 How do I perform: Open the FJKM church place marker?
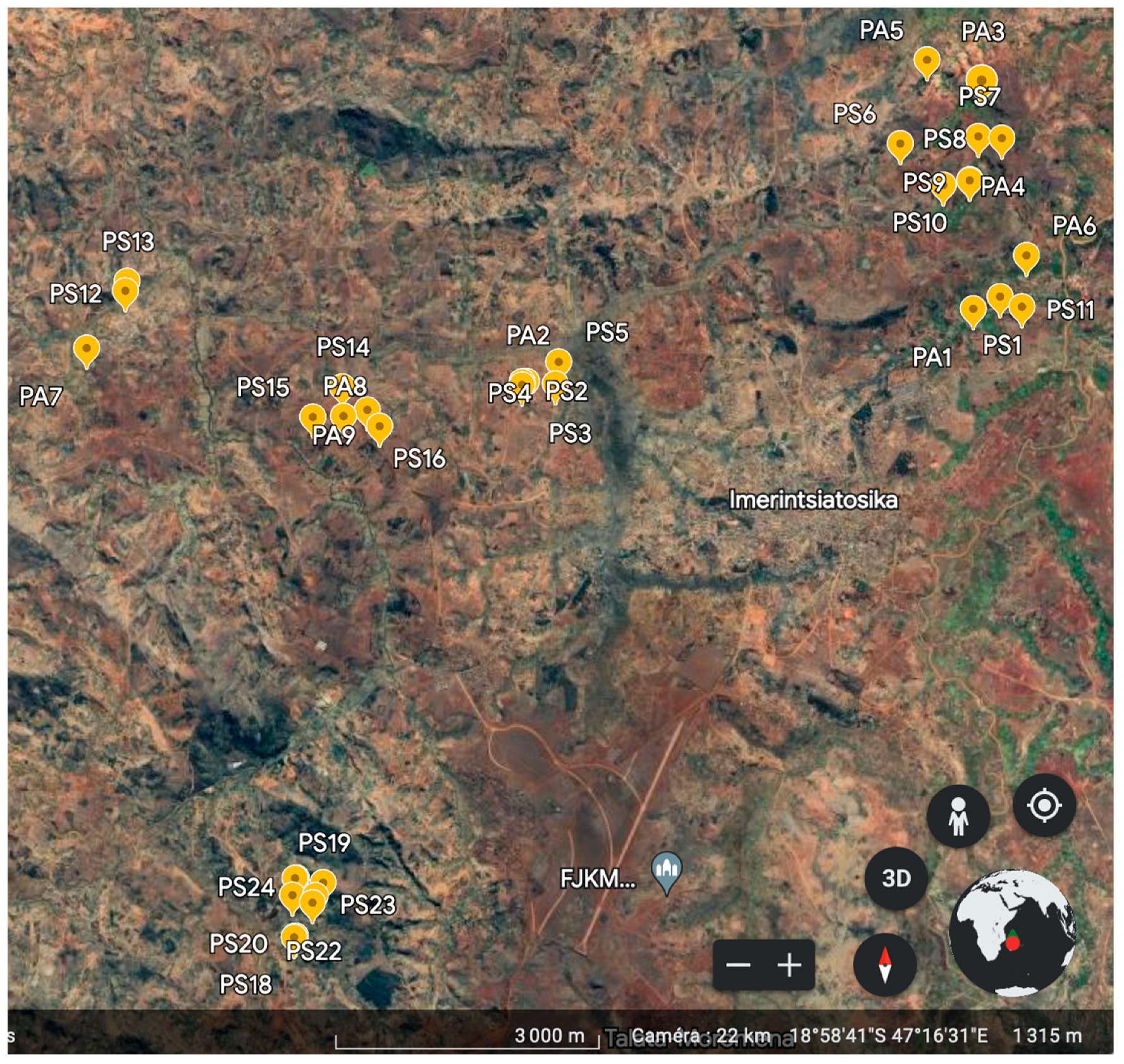tap(667, 871)
